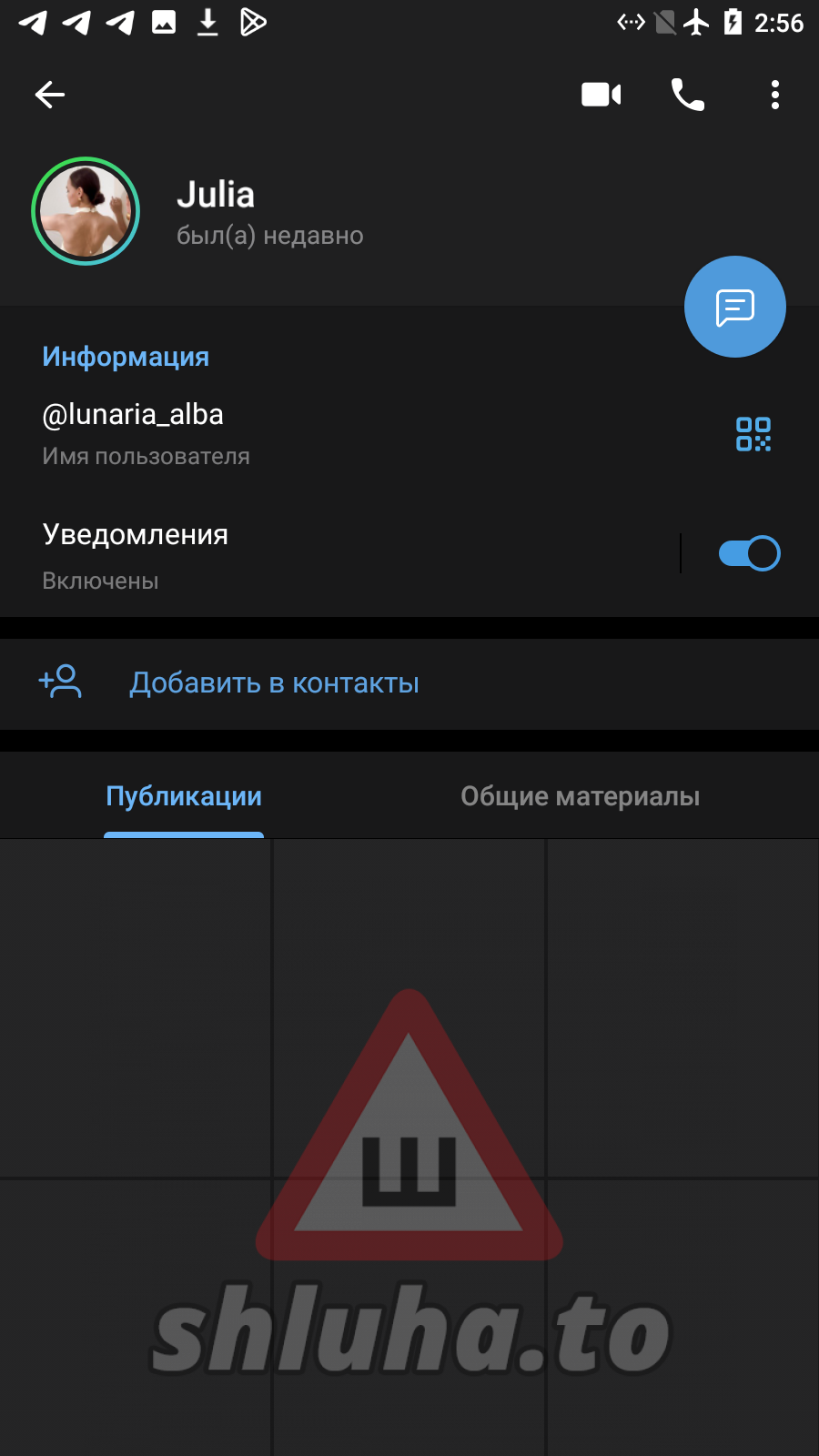This screenshot has width=819, height=1456.
Task: Switch to the Общие материалы tab
Action: (580, 796)
